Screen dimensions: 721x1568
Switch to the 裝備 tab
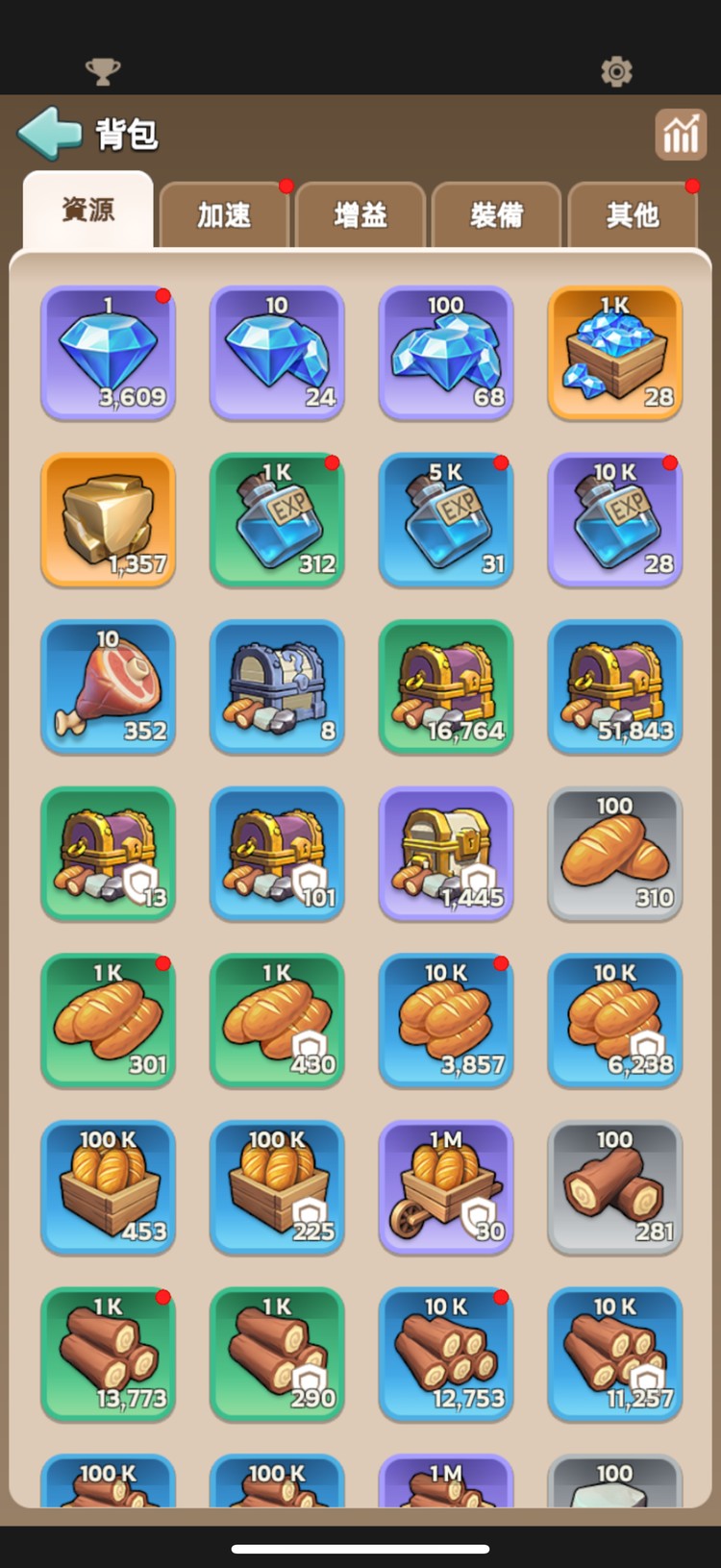coord(496,214)
